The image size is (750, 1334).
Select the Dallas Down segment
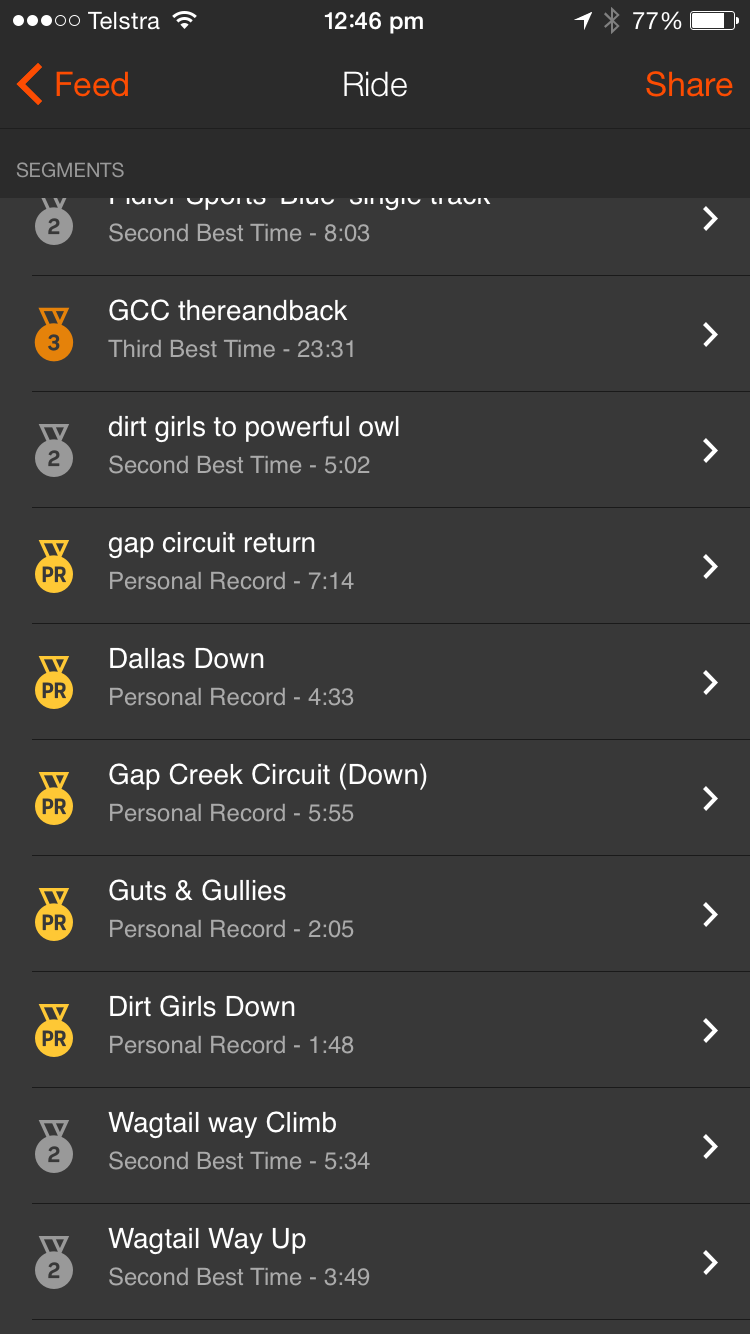pos(375,682)
